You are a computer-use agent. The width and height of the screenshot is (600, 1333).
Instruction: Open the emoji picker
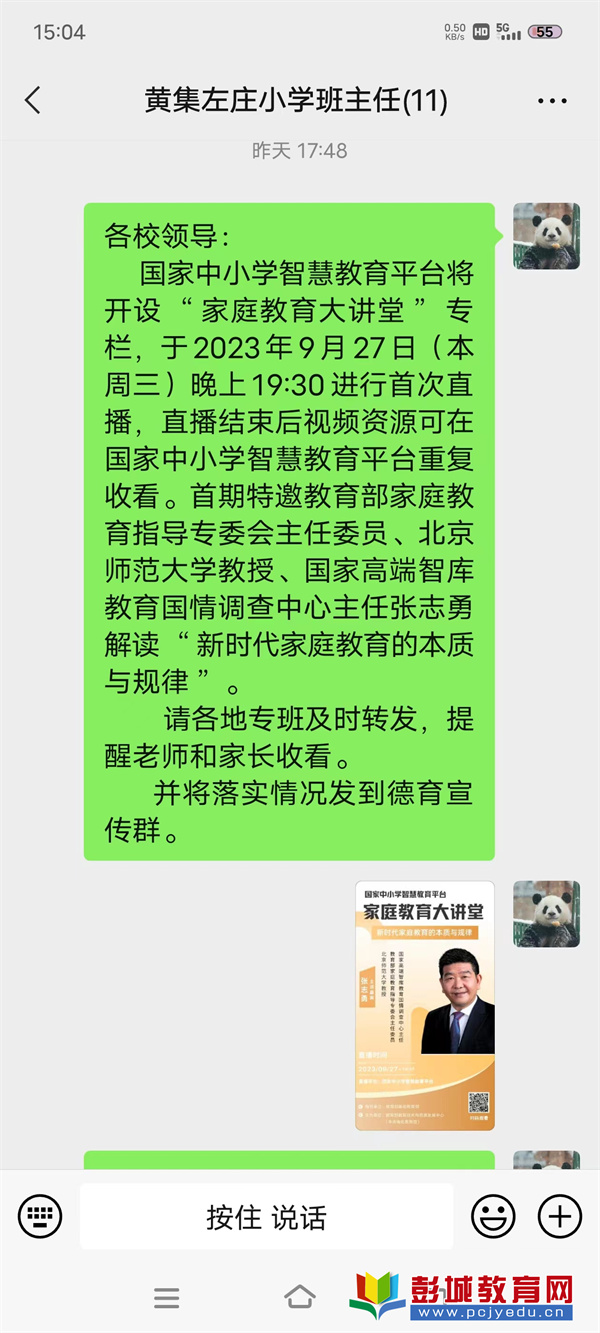[x=493, y=1216]
